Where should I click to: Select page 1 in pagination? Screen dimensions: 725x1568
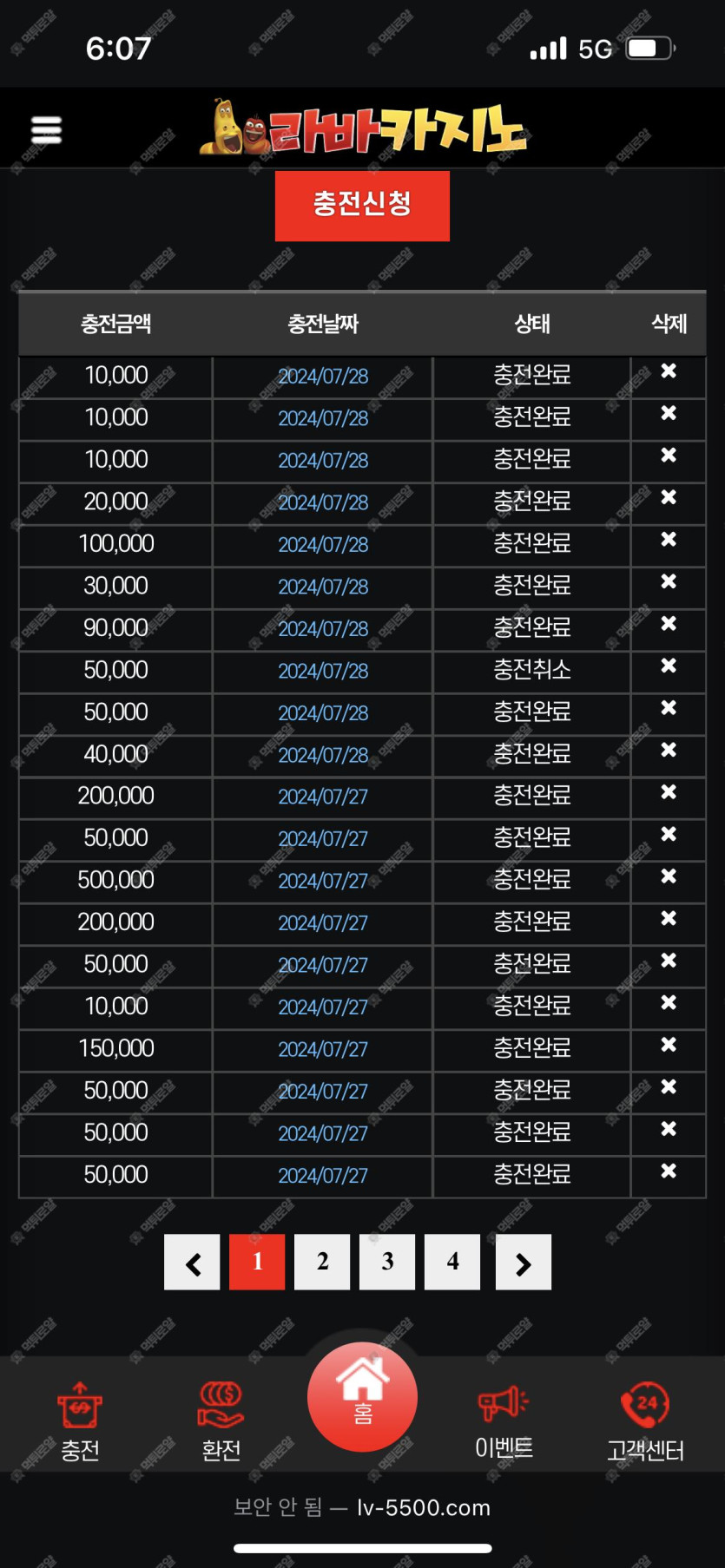257,1262
